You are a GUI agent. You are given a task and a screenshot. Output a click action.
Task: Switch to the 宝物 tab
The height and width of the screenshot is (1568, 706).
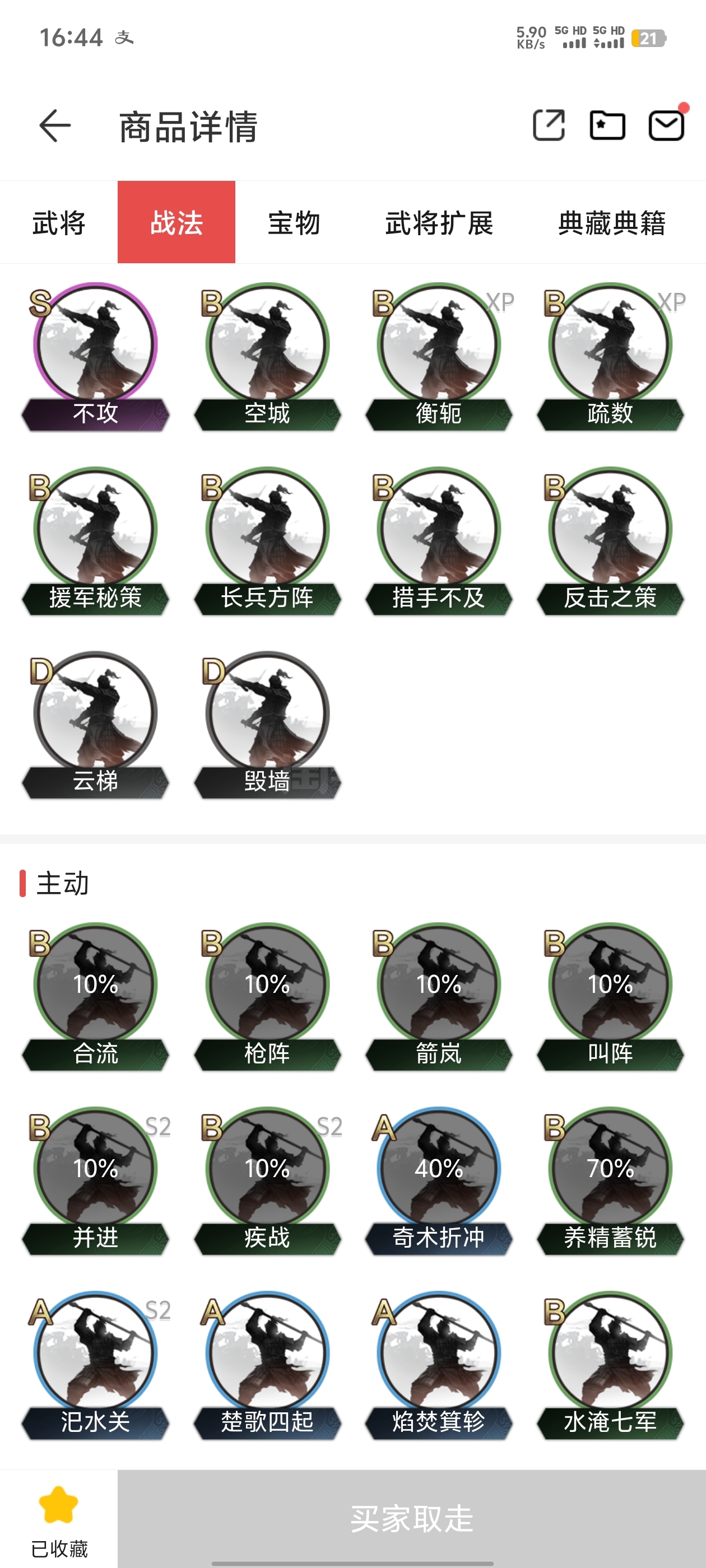click(294, 223)
